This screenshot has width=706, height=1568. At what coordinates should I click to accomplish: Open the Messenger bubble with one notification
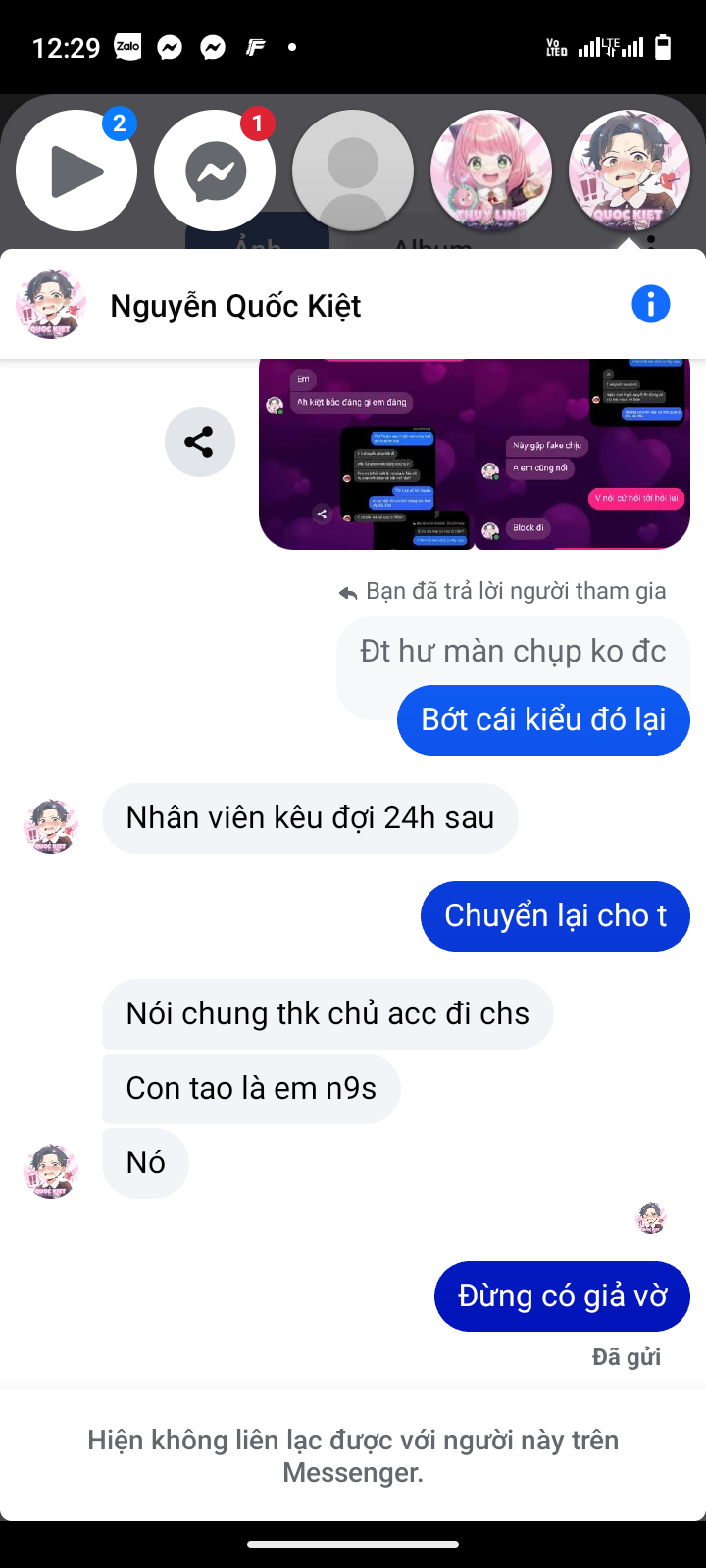point(215,171)
